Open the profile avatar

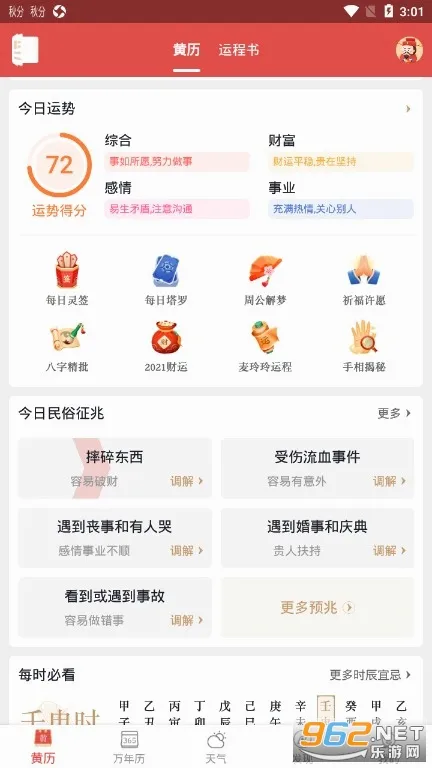point(409,50)
